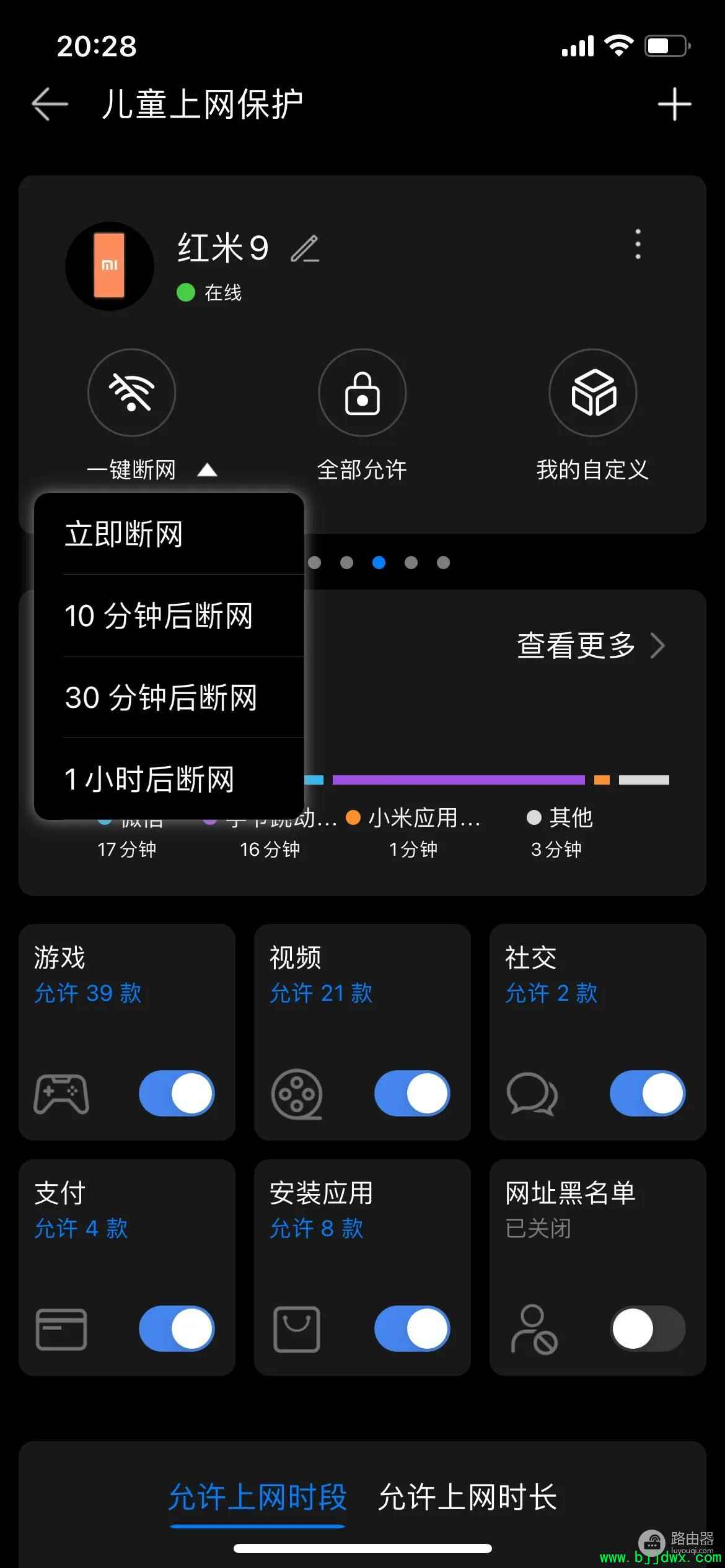Image resolution: width=725 pixels, height=1568 pixels.
Task: Enable the 网址黑名单 toggle
Action: pos(648,1328)
